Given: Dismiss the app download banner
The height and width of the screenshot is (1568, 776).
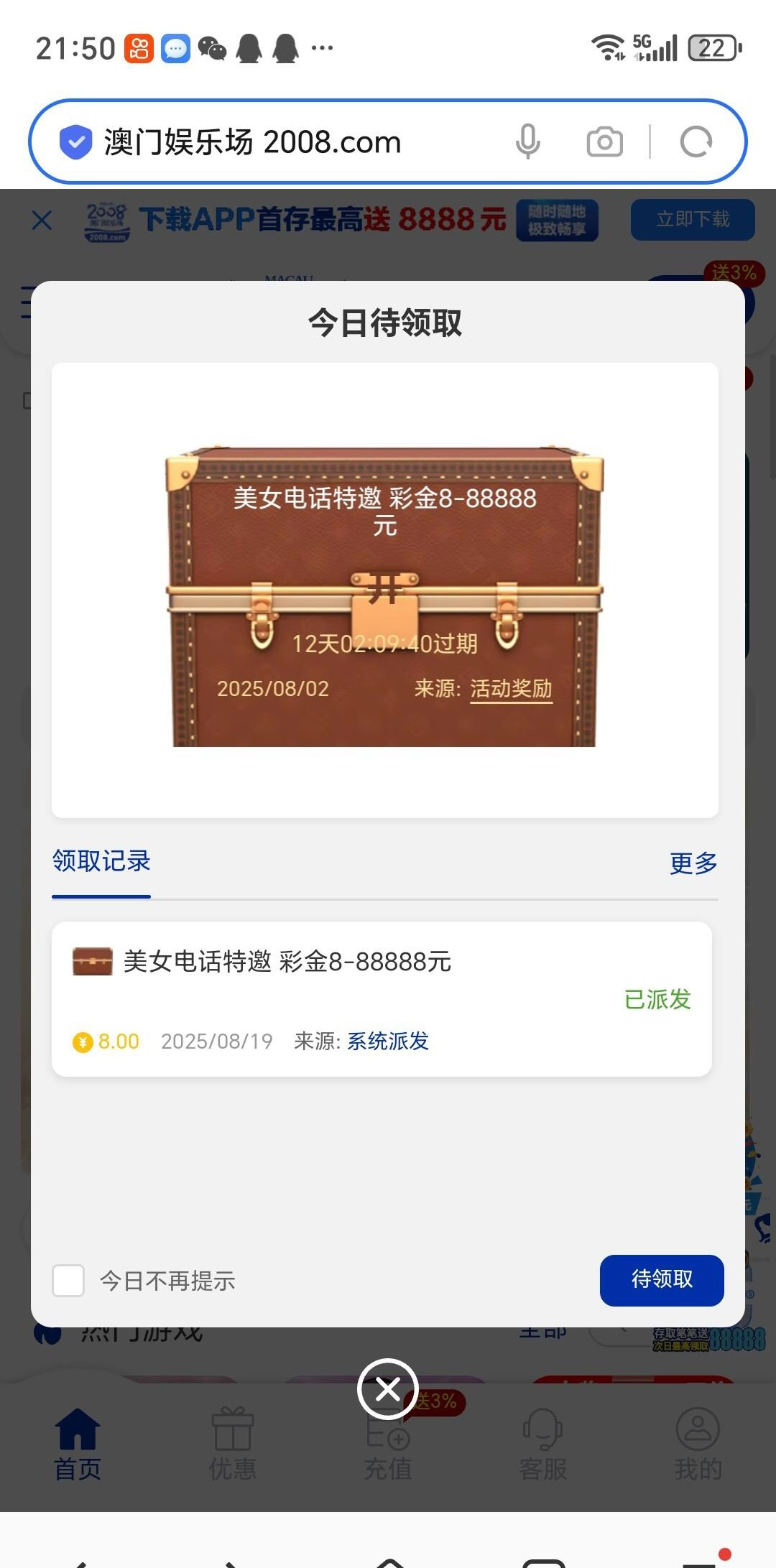Looking at the screenshot, I should tap(42, 220).
